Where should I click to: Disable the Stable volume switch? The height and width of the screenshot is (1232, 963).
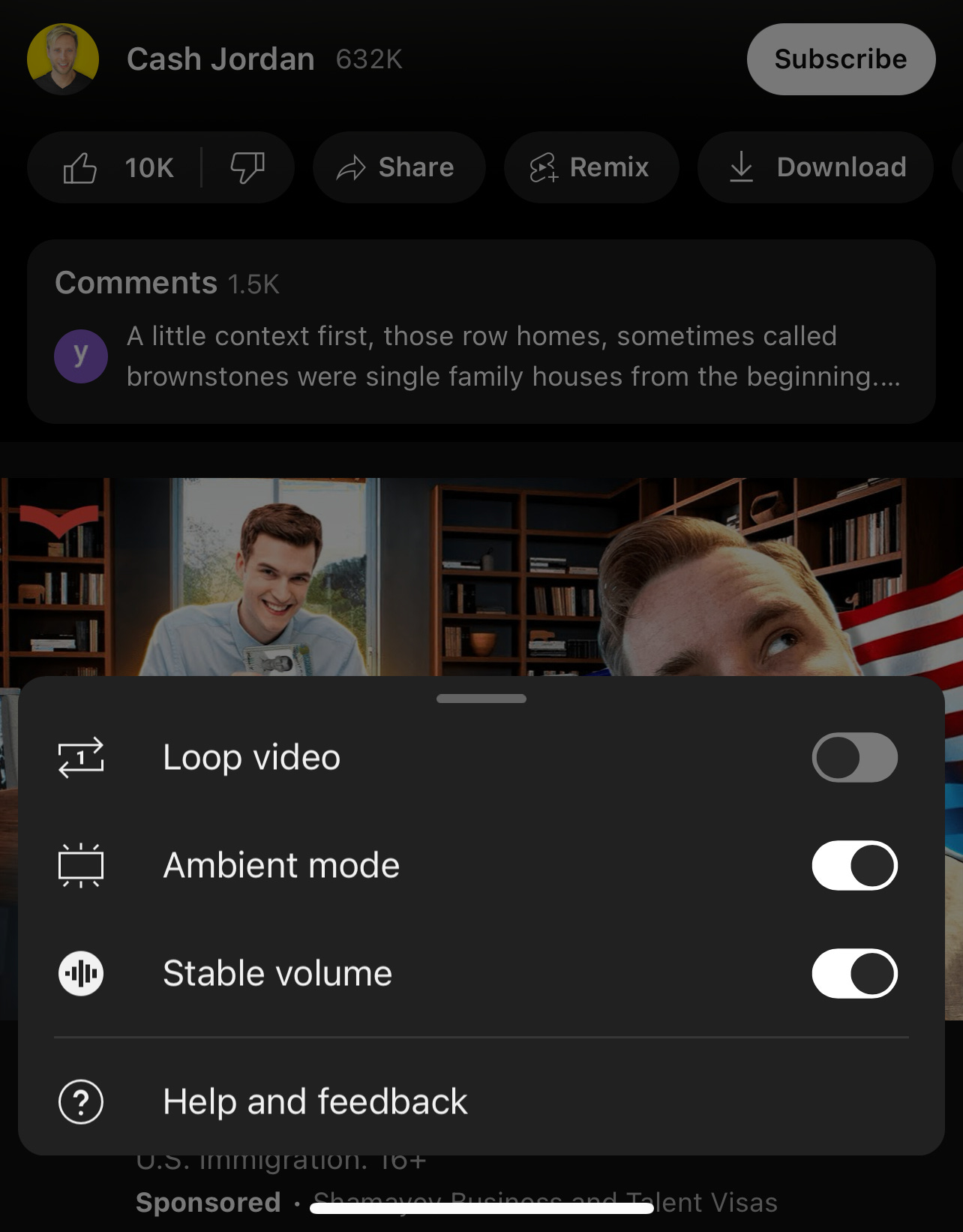point(854,973)
